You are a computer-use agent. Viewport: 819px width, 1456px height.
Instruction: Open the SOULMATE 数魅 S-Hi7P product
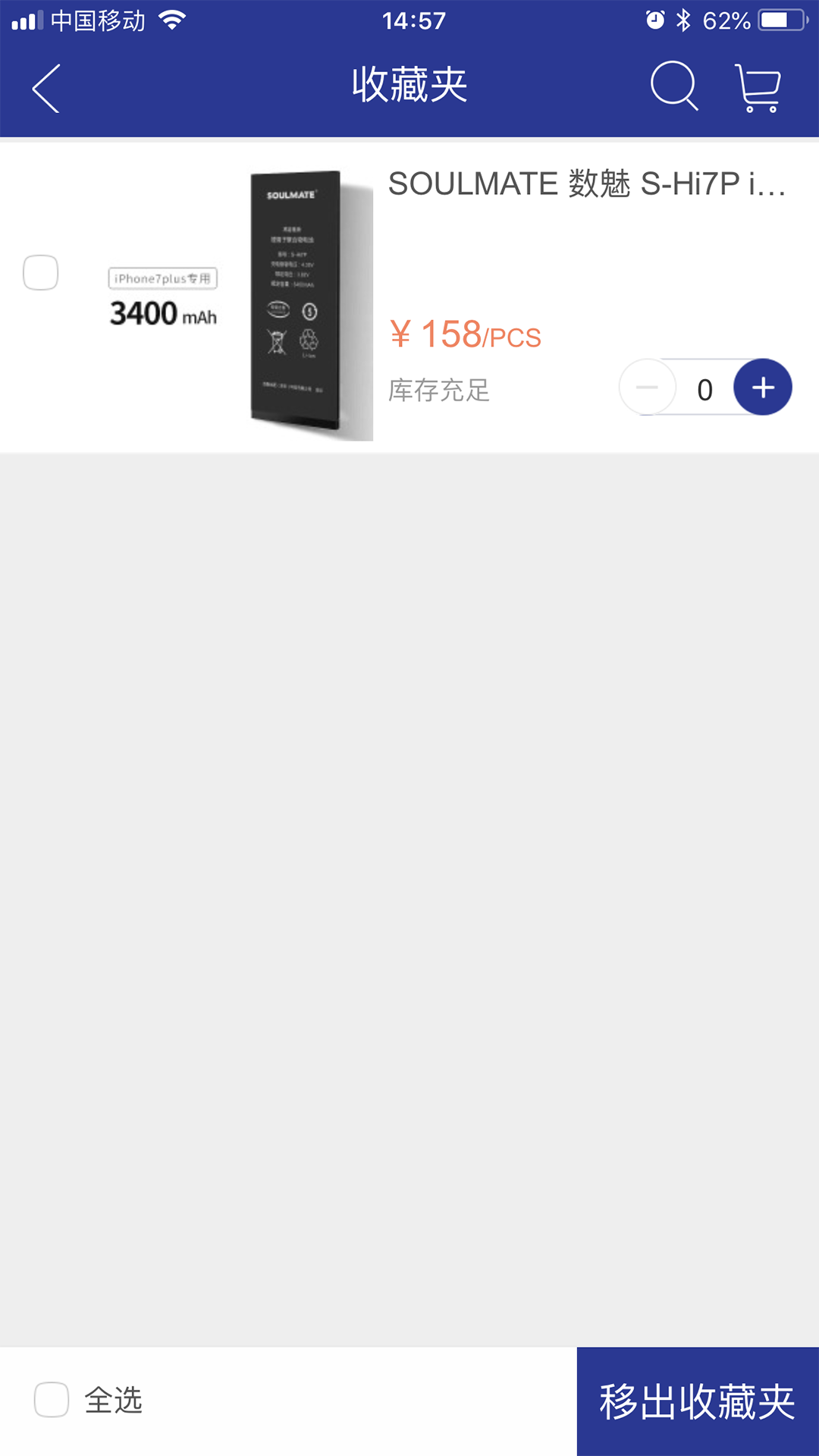coord(585,184)
